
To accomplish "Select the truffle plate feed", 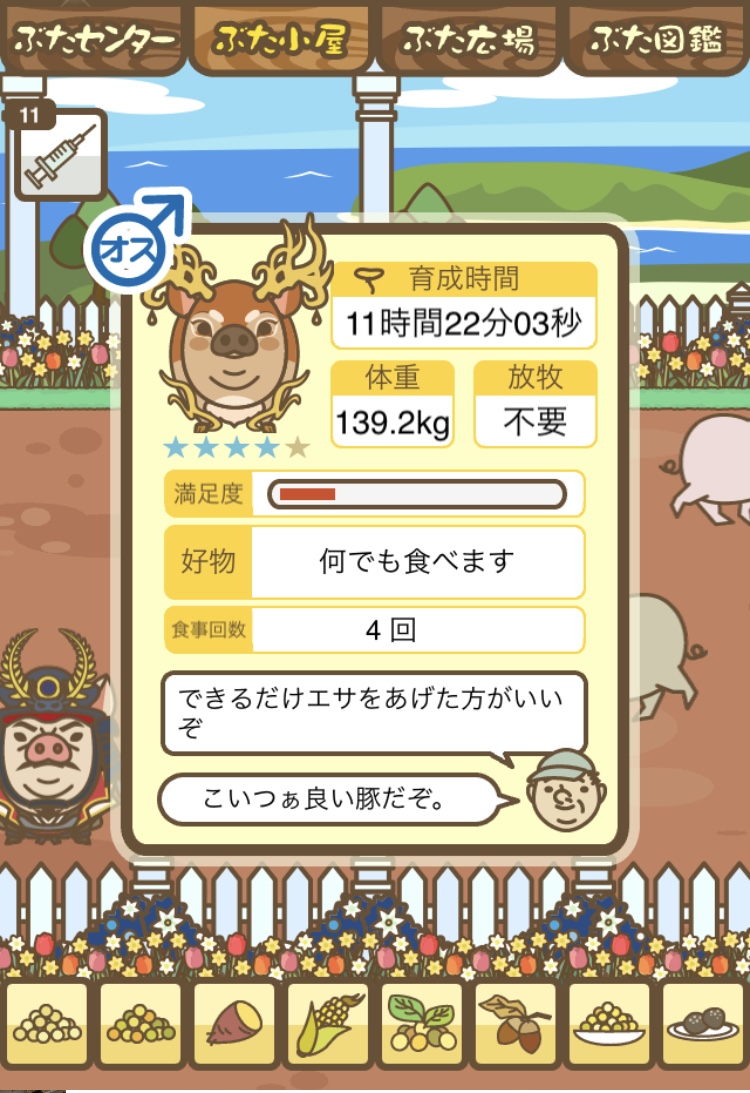I will coord(702,1025).
